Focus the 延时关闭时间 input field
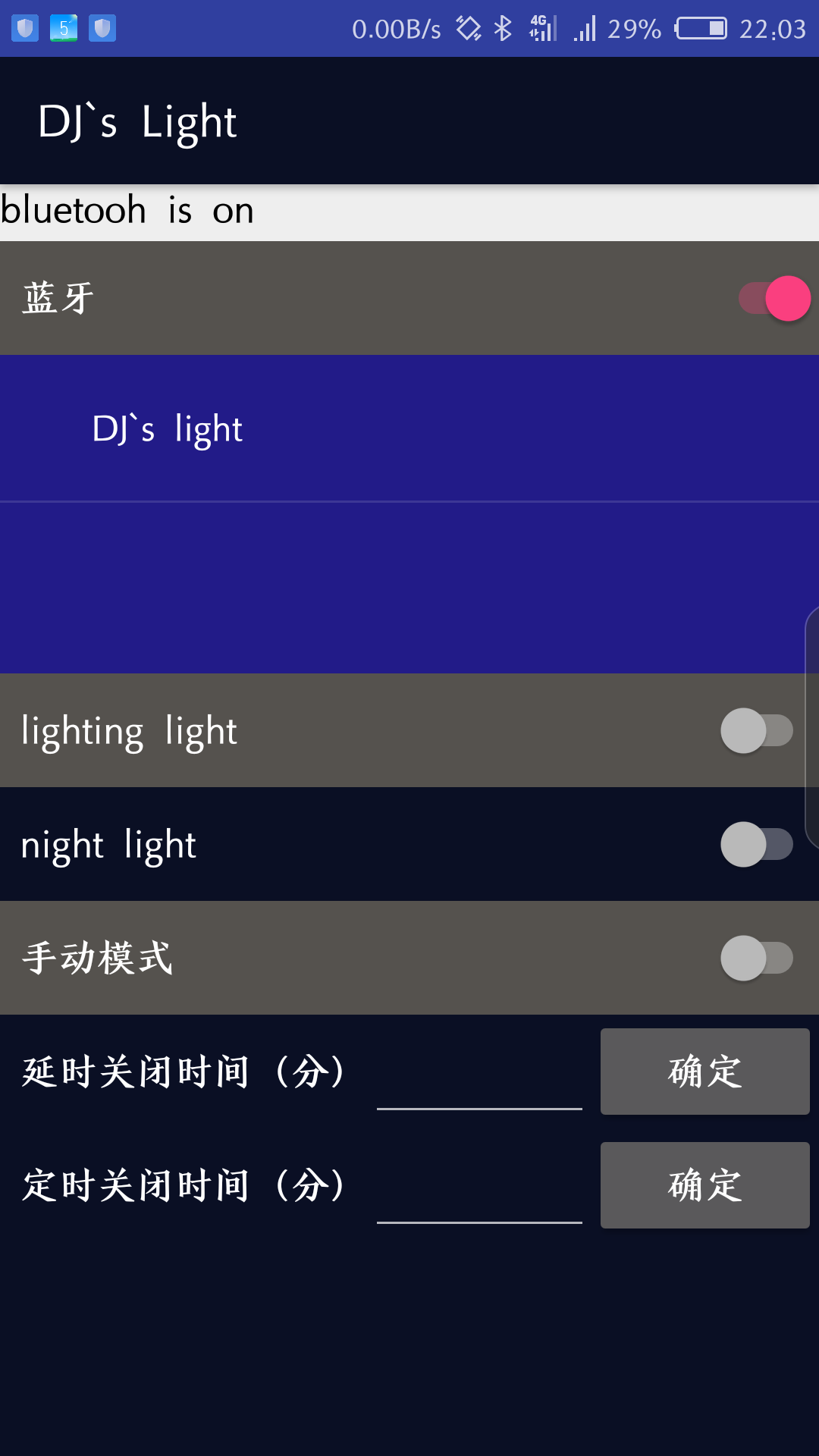Image resolution: width=819 pixels, height=1456 pixels. click(x=479, y=1081)
